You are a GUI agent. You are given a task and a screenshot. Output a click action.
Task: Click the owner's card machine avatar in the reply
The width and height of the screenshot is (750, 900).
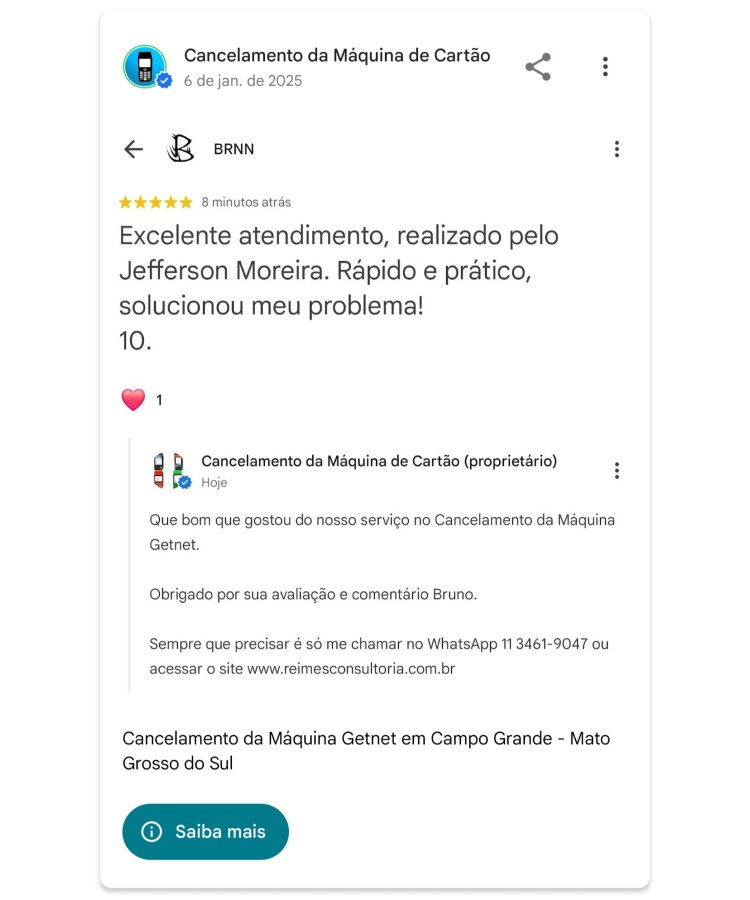point(167,468)
